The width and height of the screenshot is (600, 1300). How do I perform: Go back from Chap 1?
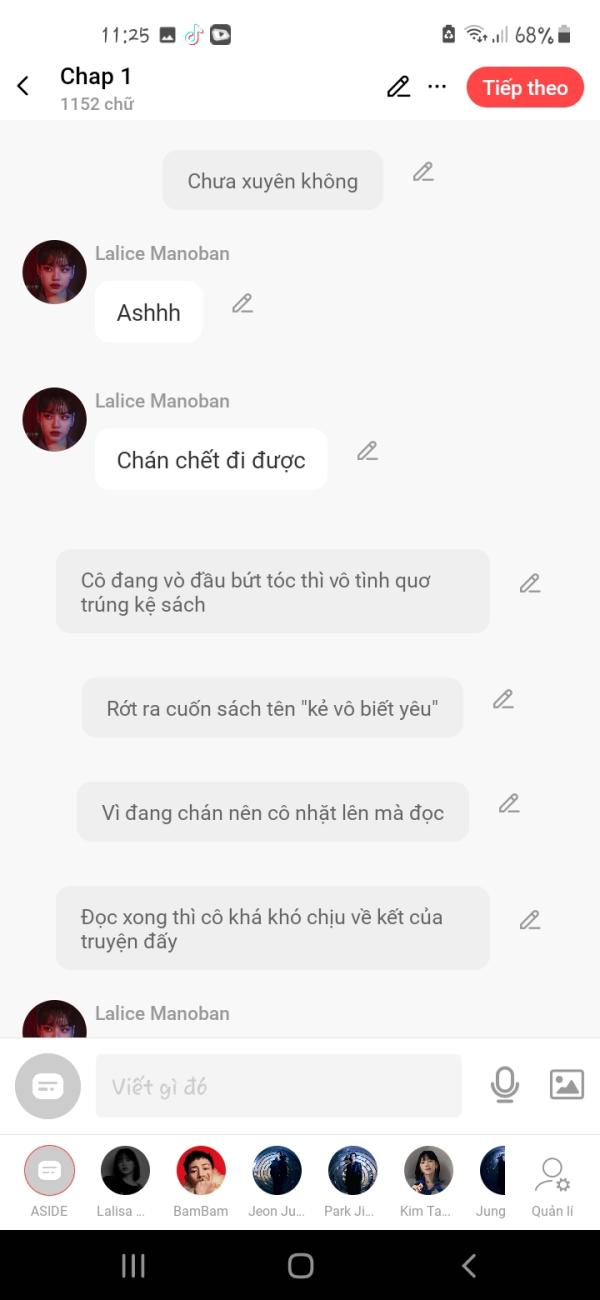pos(24,87)
